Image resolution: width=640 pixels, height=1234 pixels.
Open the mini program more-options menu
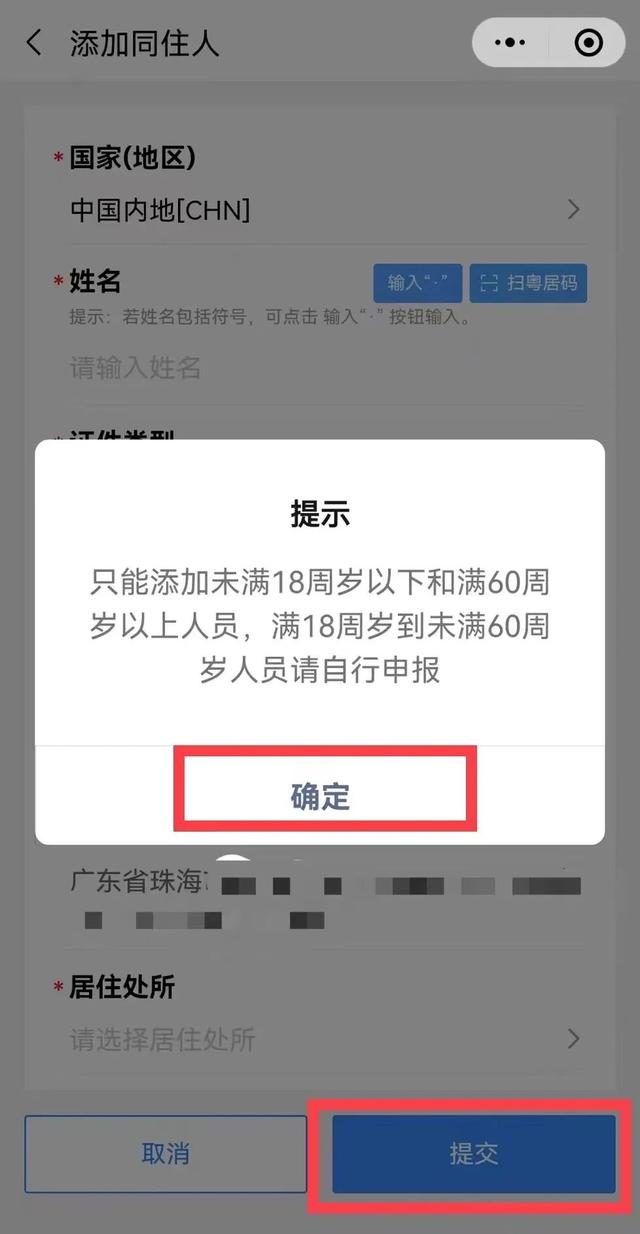[x=510, y=43]
